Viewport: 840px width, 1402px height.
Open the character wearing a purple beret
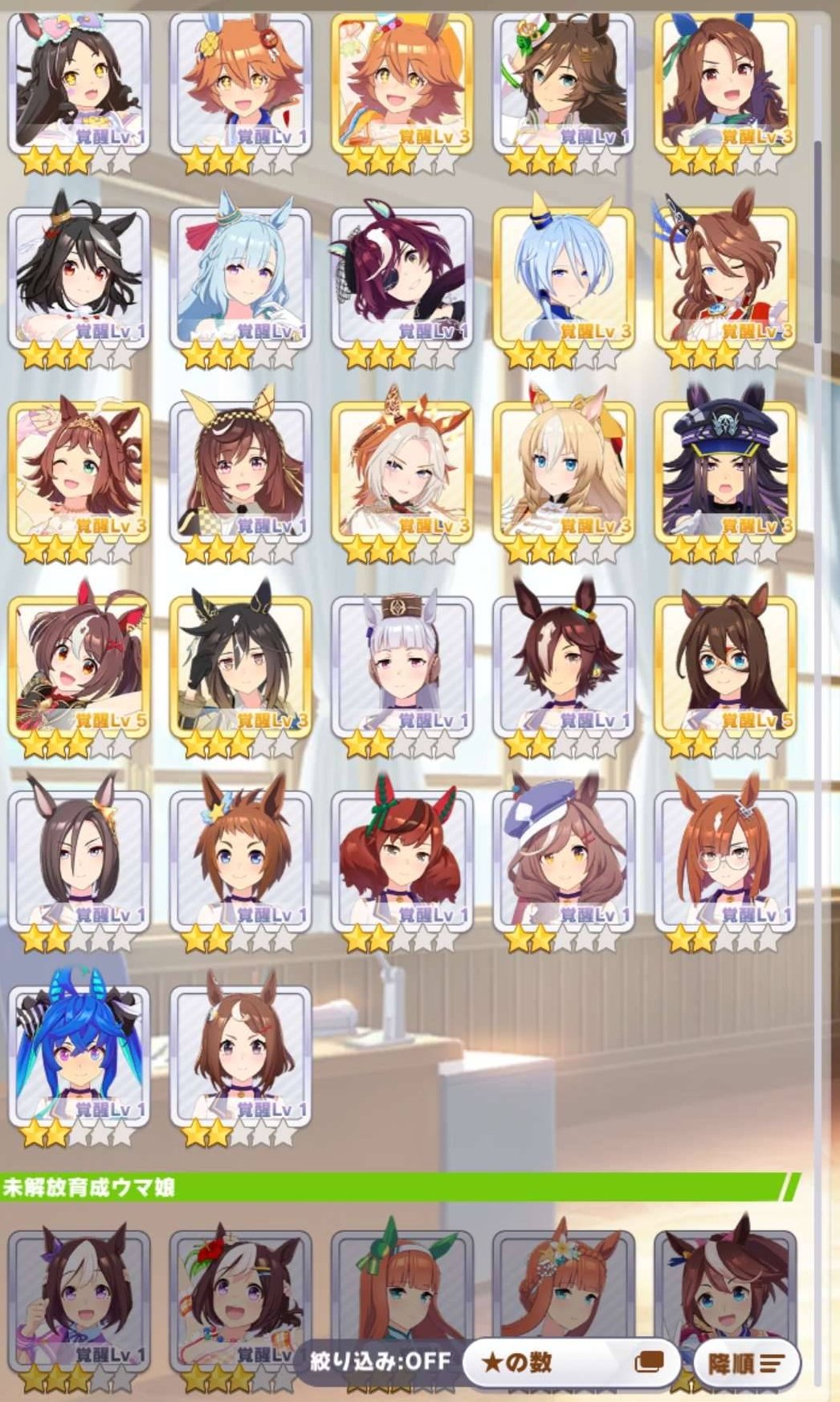coord(564,859)
